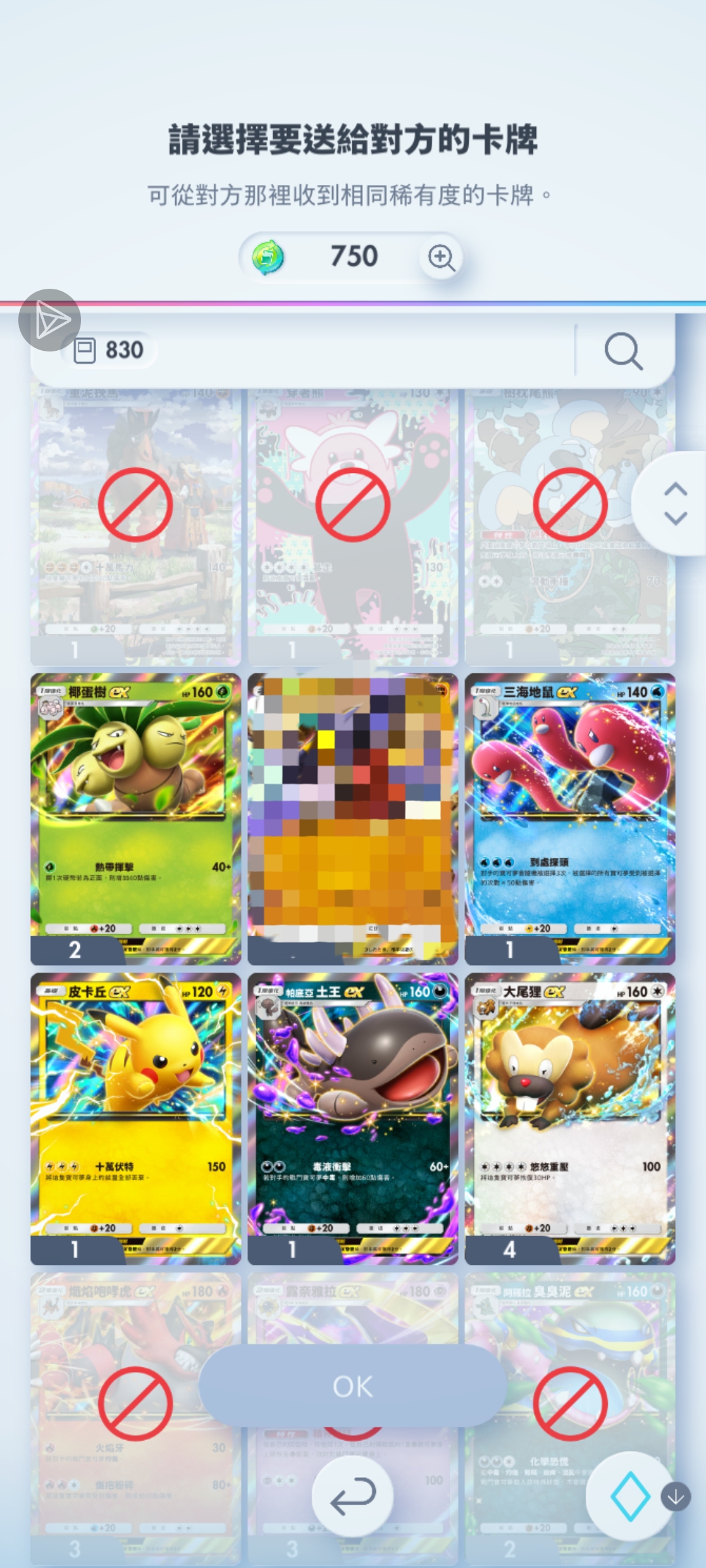Open the diamond rarity filter button
Viewport: 706px width, 1568px height.
[x=629, y=1495]
